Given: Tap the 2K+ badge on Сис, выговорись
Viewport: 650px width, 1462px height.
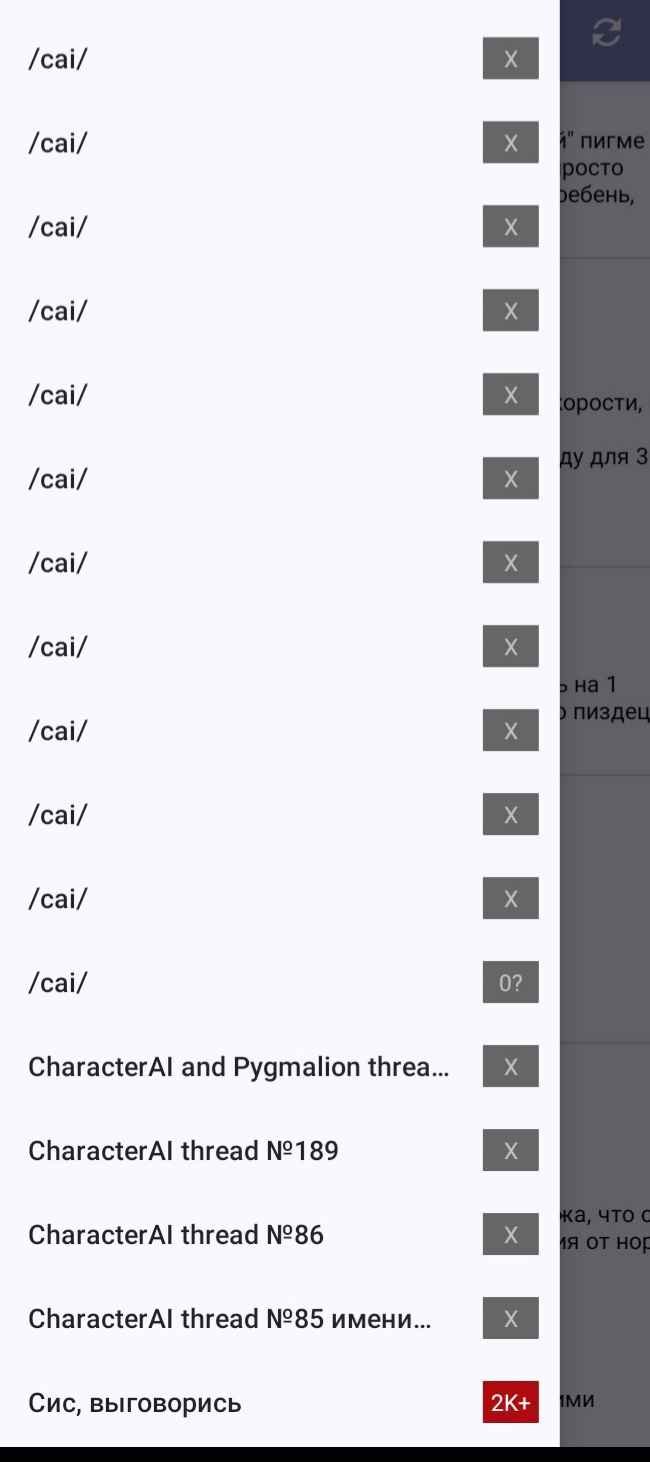Looking at the screenshot, I should (510, 1403).
